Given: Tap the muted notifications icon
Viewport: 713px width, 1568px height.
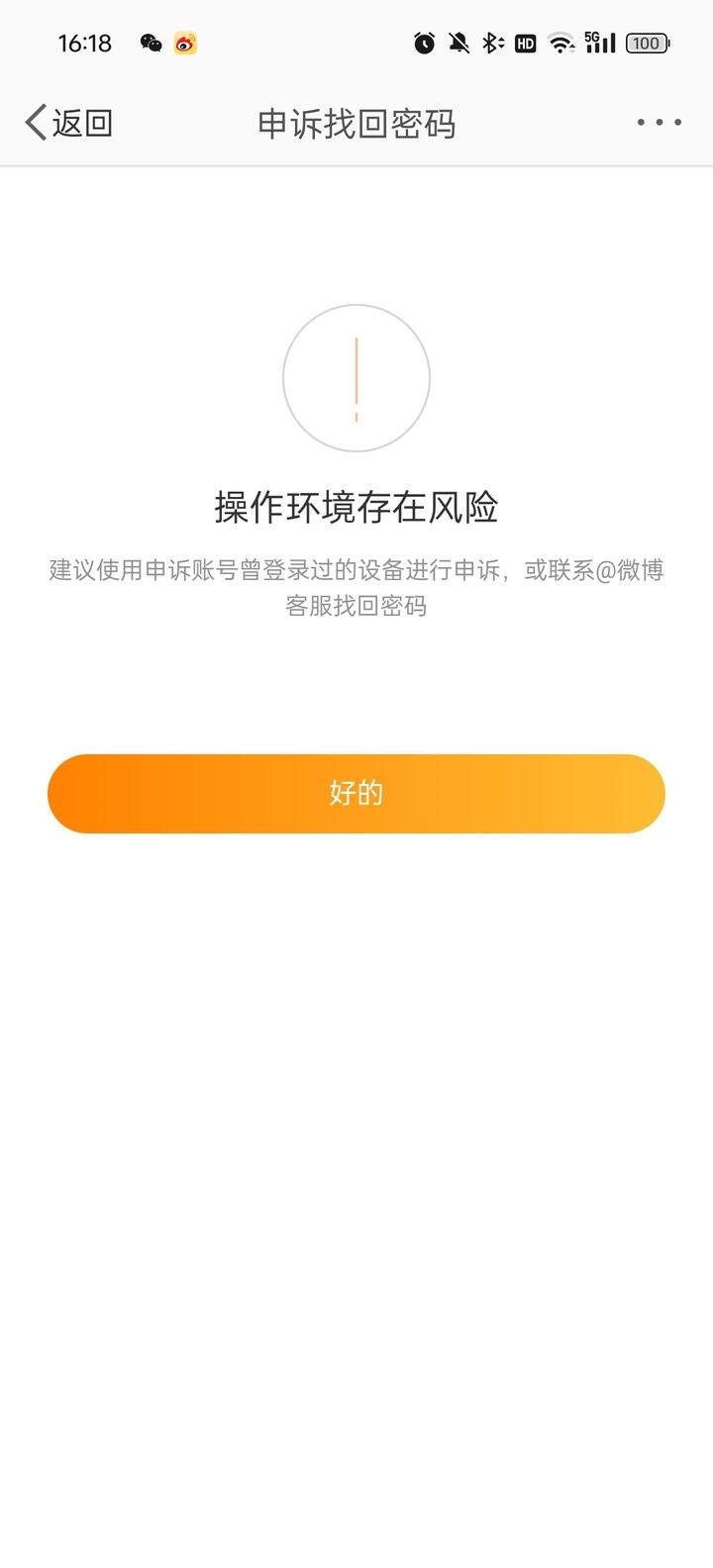Looking at the screenshot, I should click(x=458, y=43).
